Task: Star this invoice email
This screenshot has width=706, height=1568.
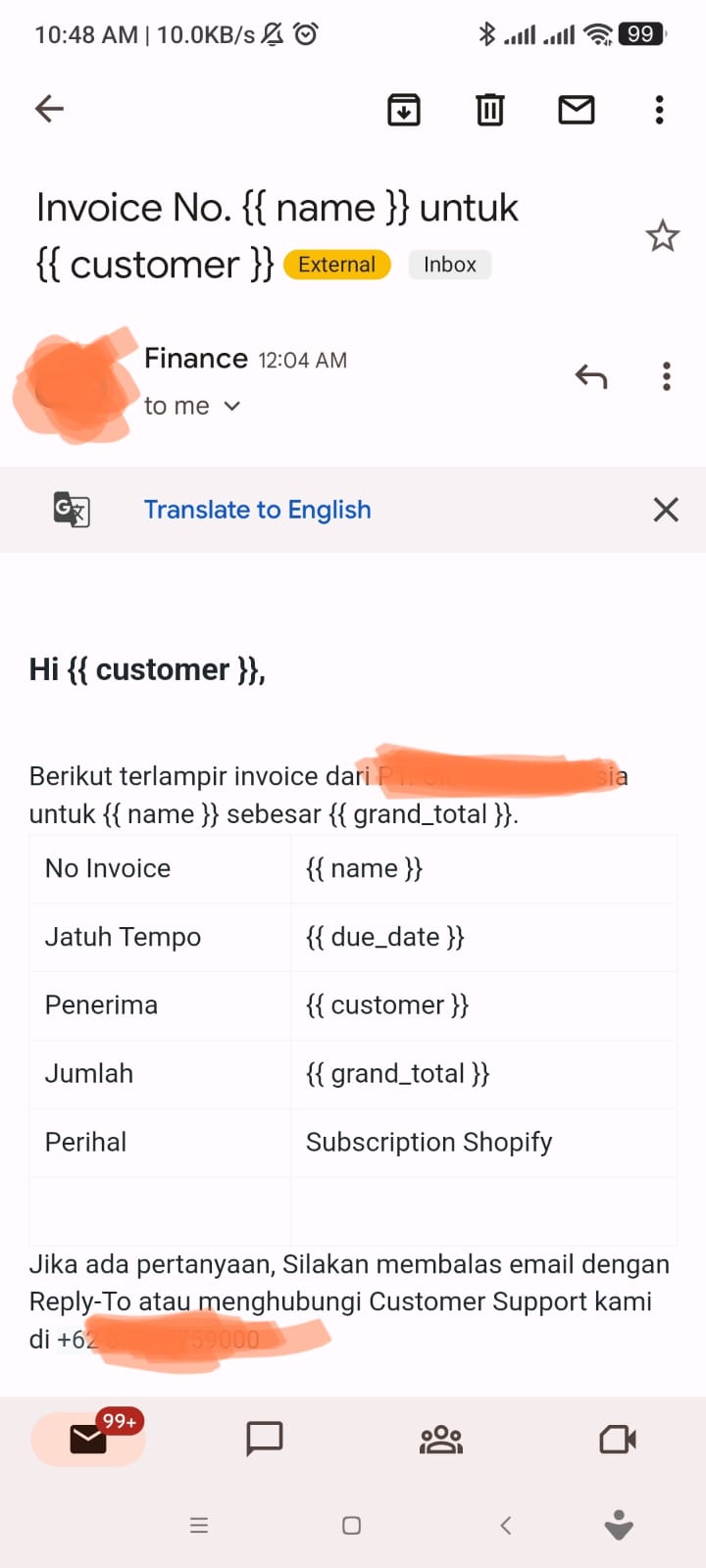Action: pyautogui.click(x=663, y=236)
